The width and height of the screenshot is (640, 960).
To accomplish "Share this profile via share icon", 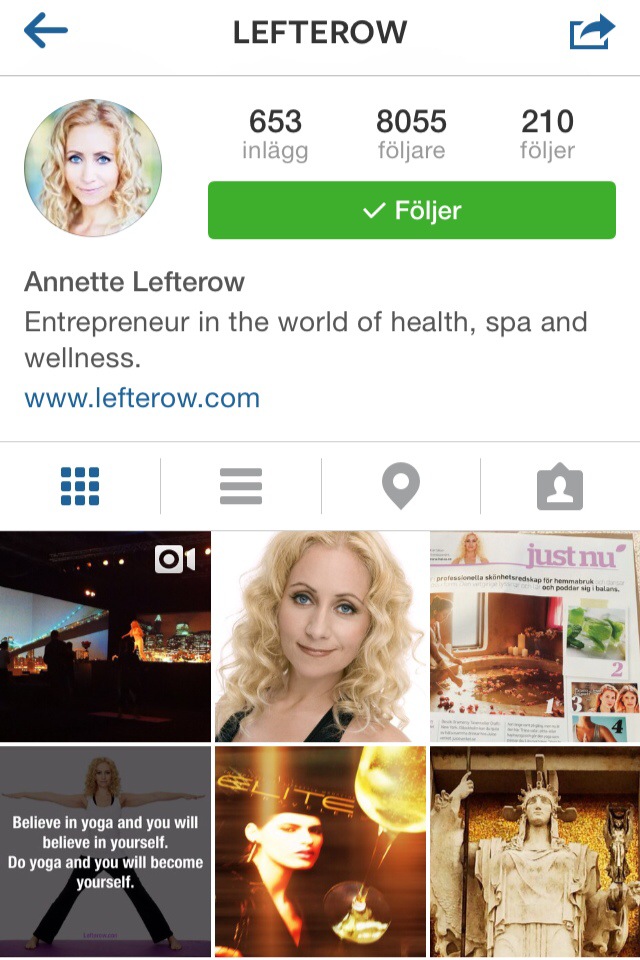I will tap(592, 32).
